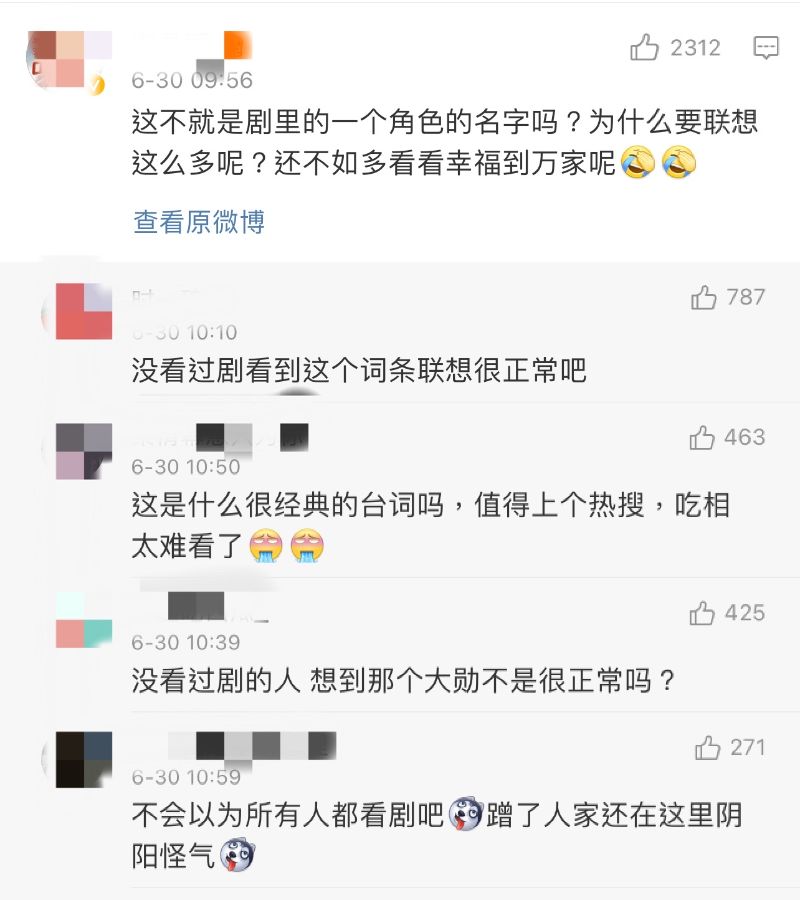Open the reply about 想到那个大勋
Screen dimensions: 800x900
(404, 682)
